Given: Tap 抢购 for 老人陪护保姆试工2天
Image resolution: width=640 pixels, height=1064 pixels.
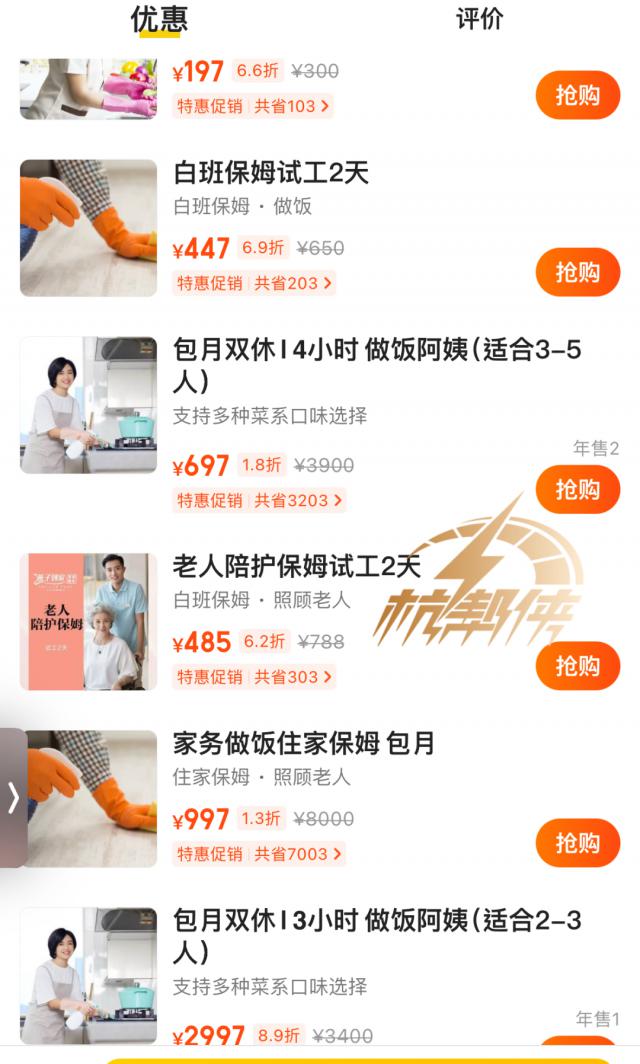Looking at the screenshot, I should pyautogui.click(x=578, y=666).
